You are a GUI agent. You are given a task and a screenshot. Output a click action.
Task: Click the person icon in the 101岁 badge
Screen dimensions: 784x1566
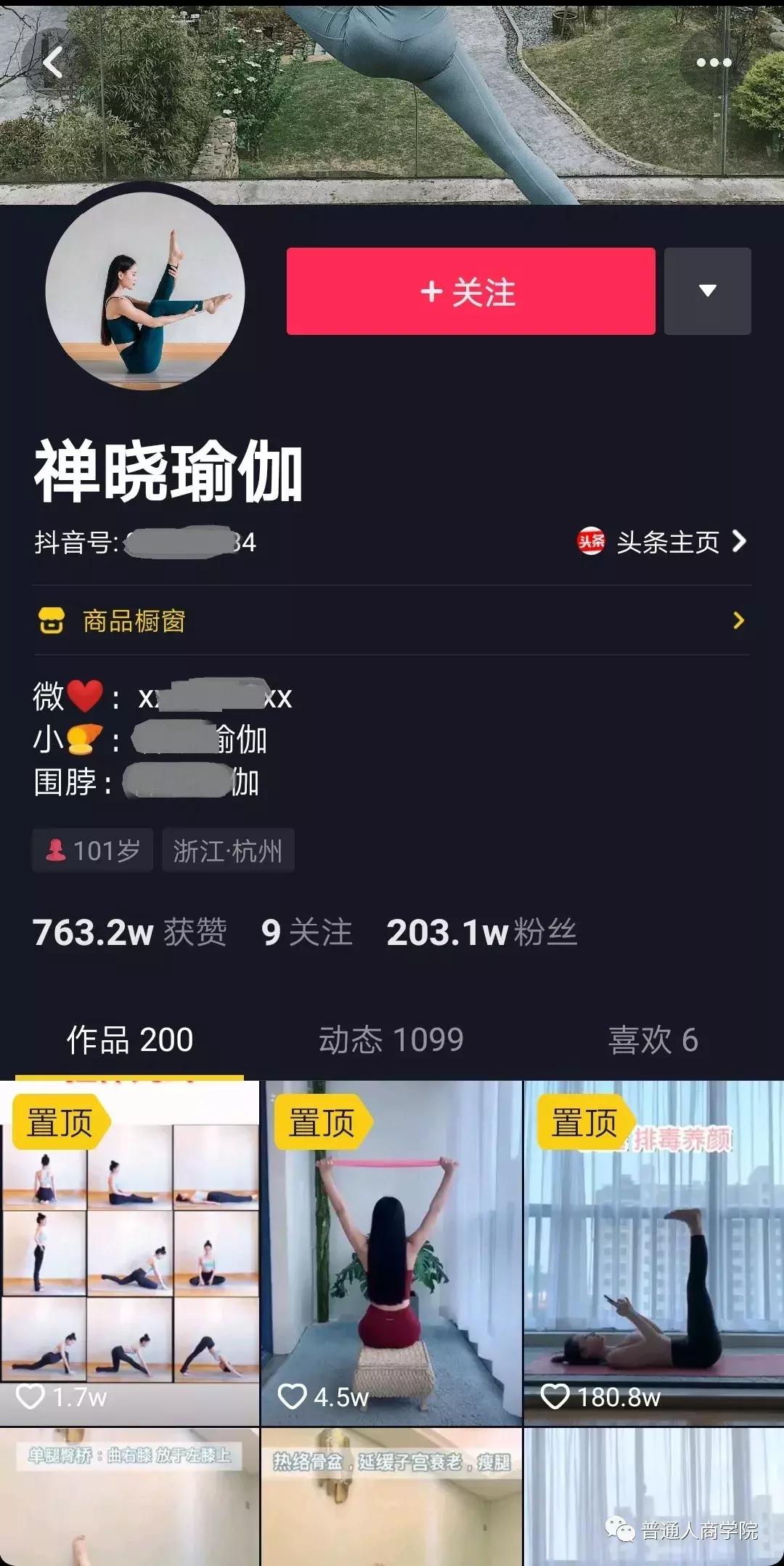click(56, 850)
